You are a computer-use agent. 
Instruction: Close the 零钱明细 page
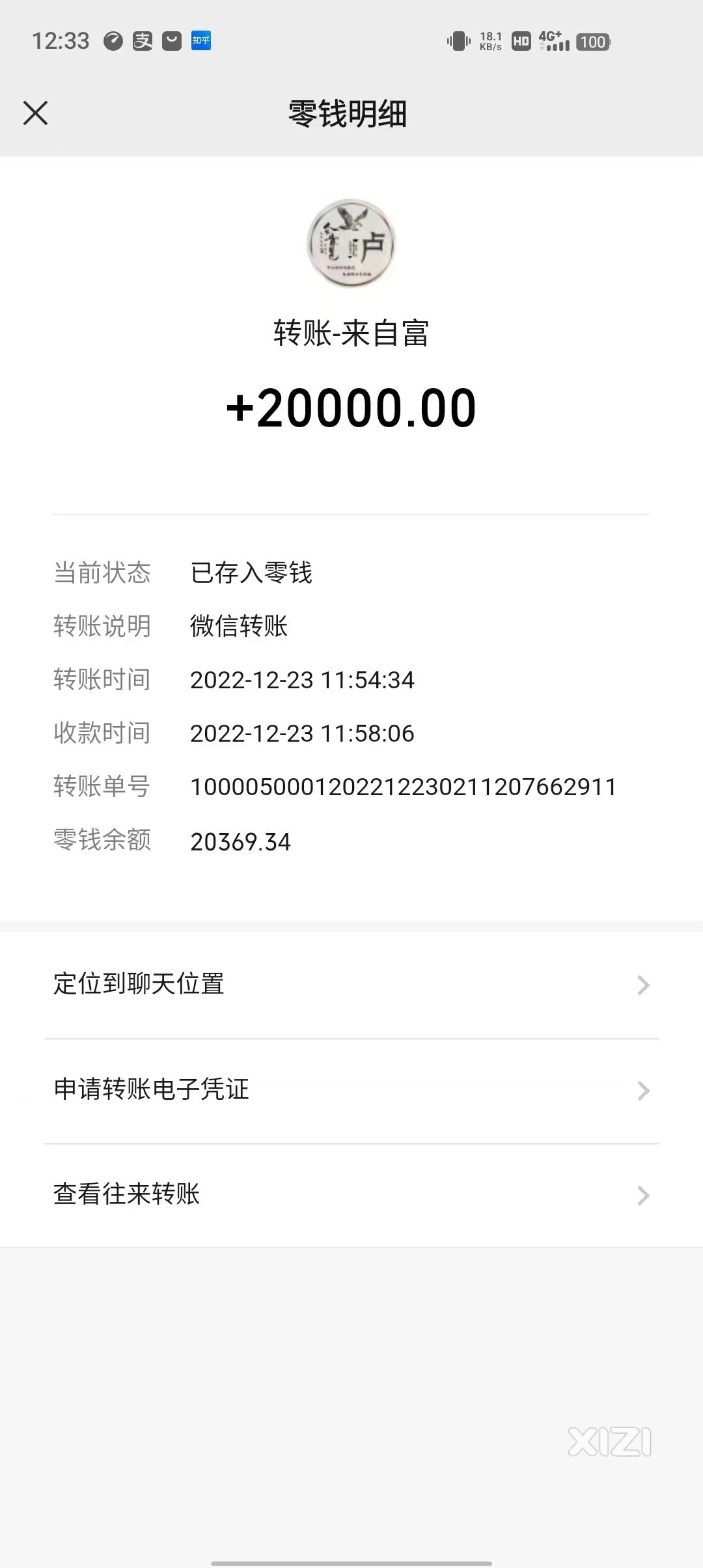click(x=35, y=113)
